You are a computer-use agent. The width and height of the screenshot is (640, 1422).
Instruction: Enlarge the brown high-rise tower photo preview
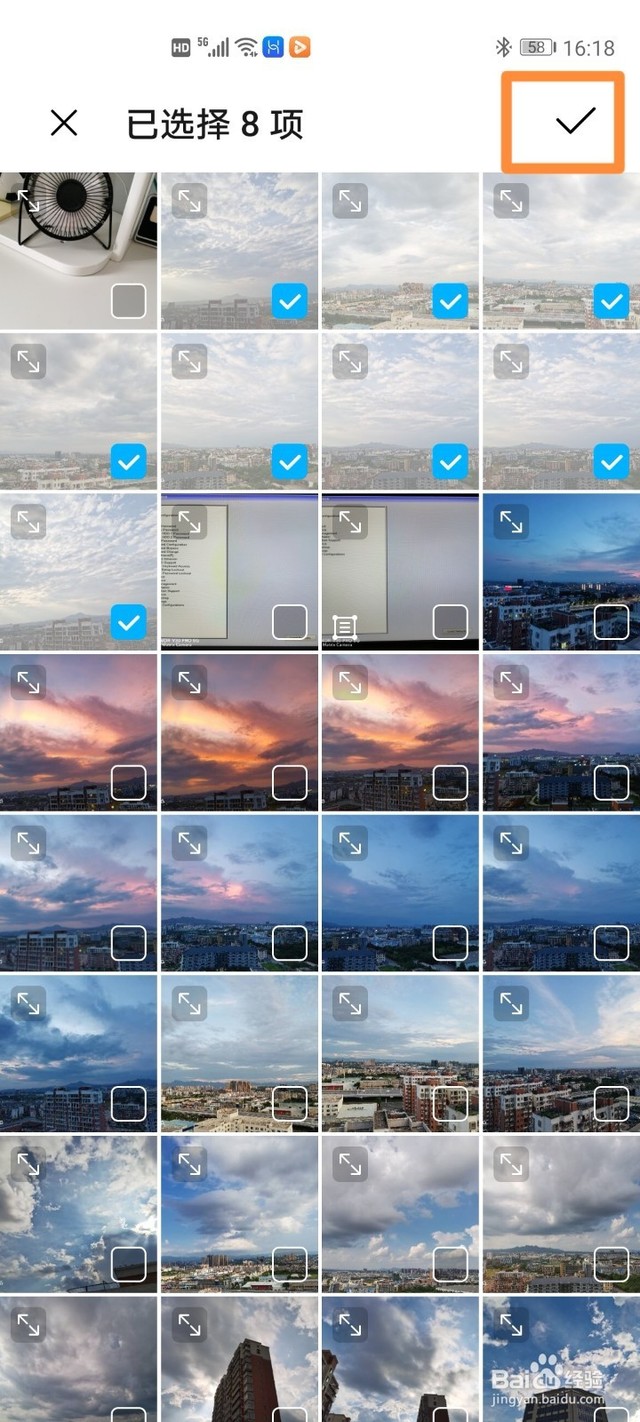(x=189, y=1326)
